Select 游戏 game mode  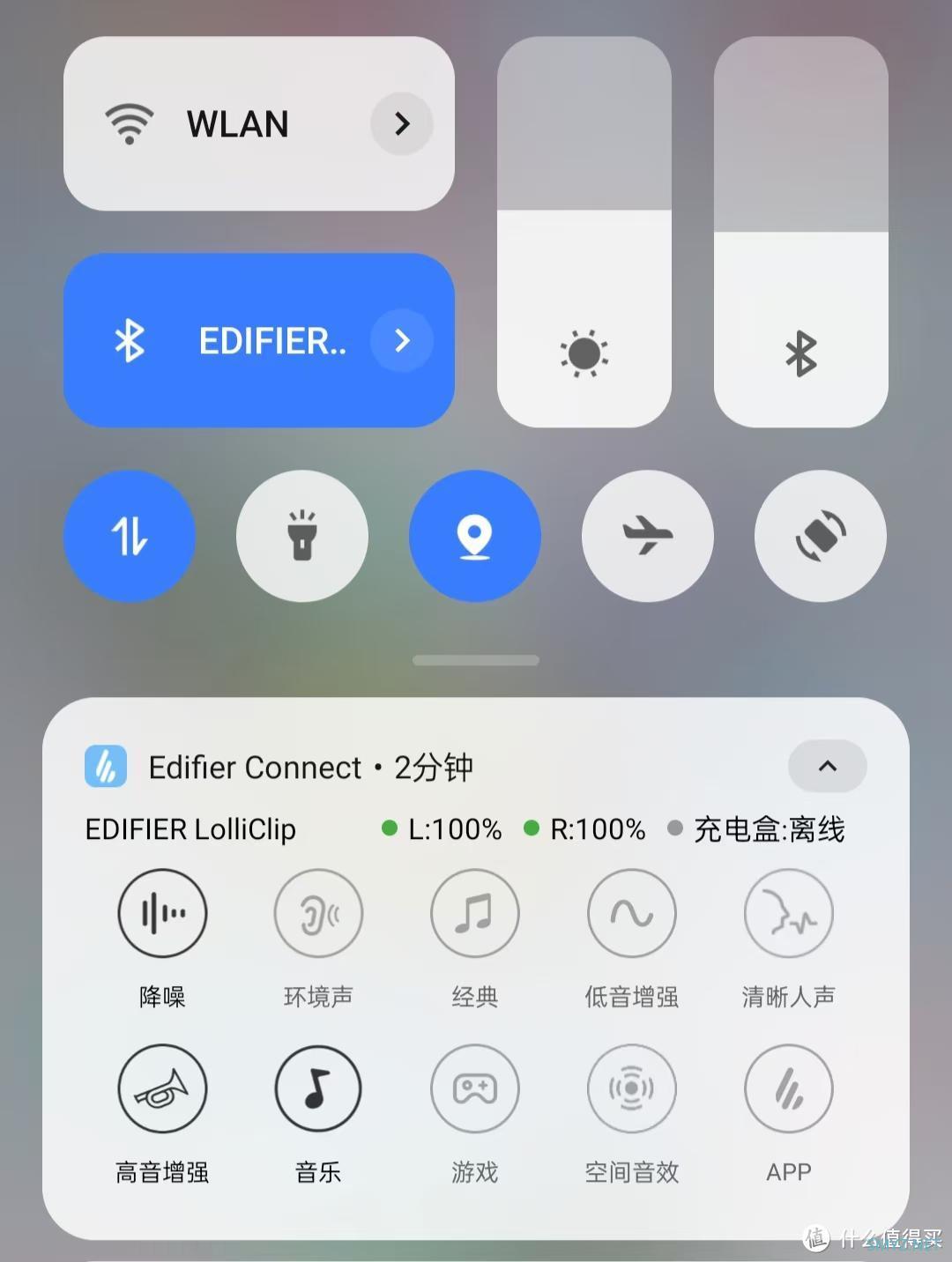[475, 1089]
